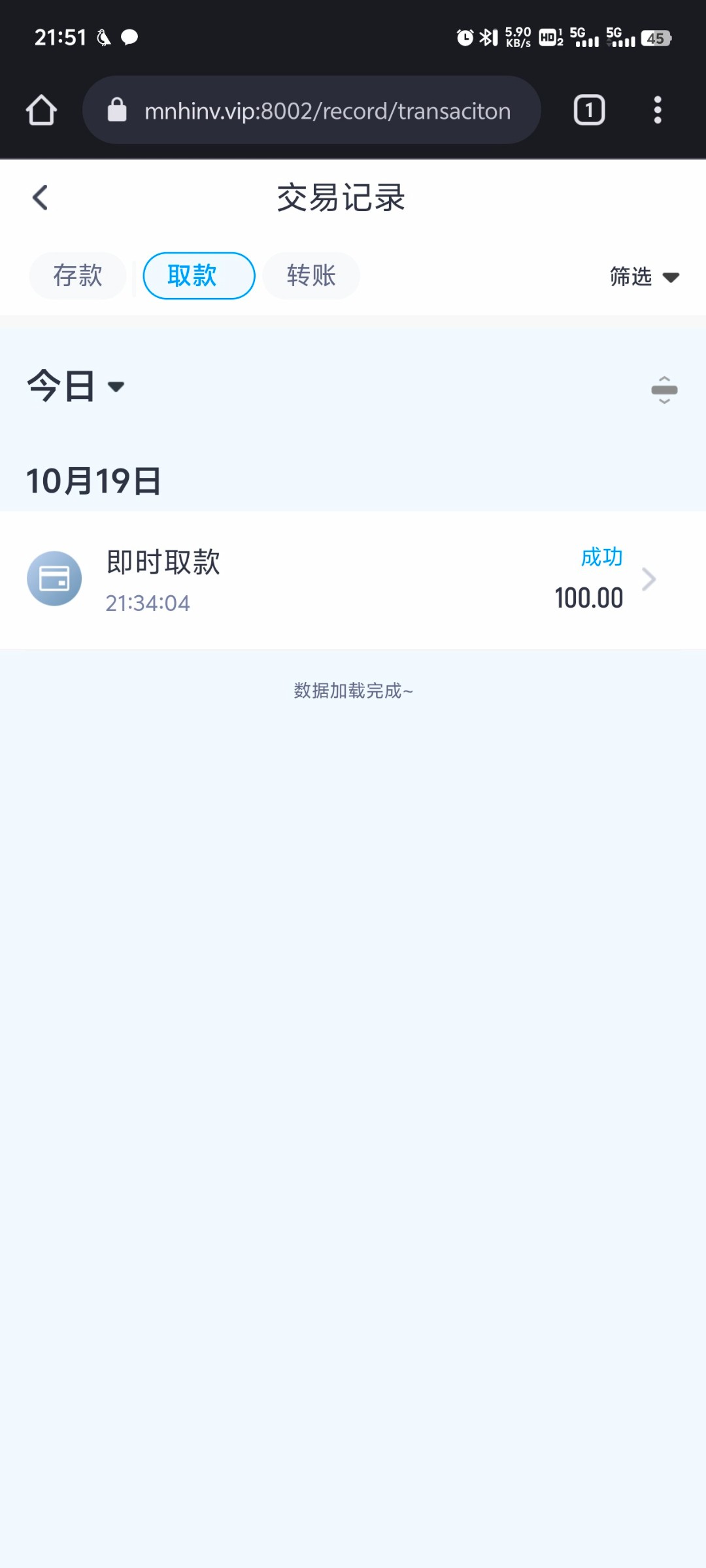The width and height of the screenshot is (706, 1568).
Task: Expand the 今日 date range dropdown
Action: pyautogui.click(x=76, y=386)
